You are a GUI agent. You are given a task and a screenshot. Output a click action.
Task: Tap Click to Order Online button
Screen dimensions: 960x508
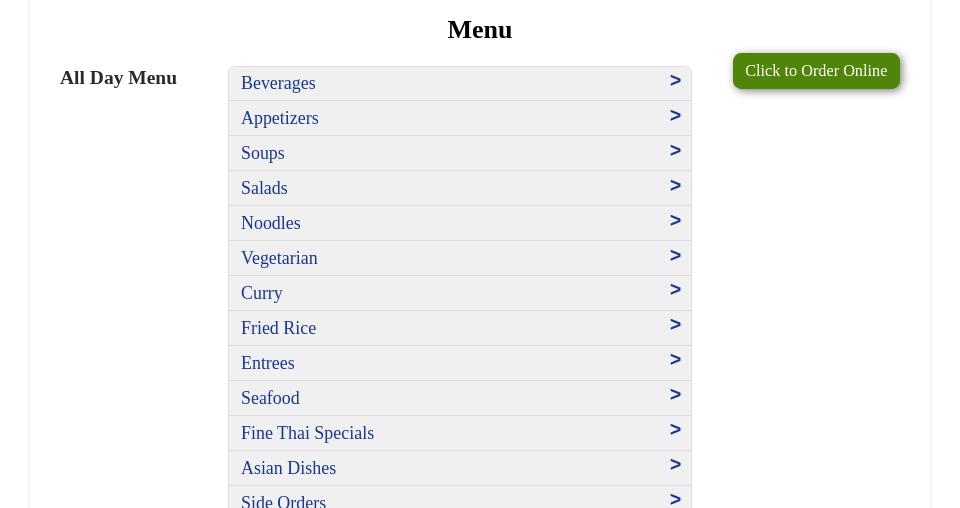pyautogui.click(x=816, y=71)
